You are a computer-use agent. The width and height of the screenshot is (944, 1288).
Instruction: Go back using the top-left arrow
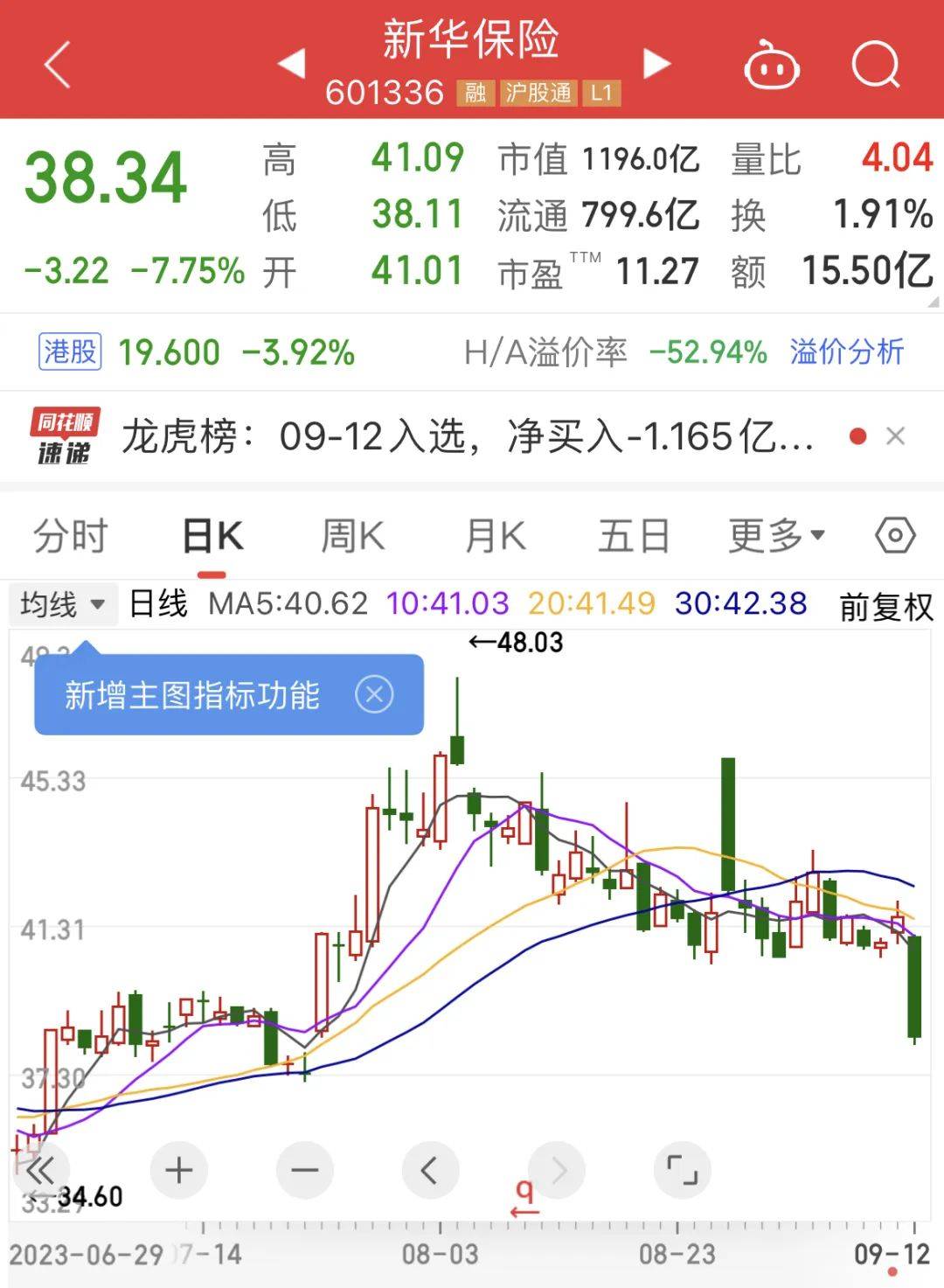coord(58,66)
